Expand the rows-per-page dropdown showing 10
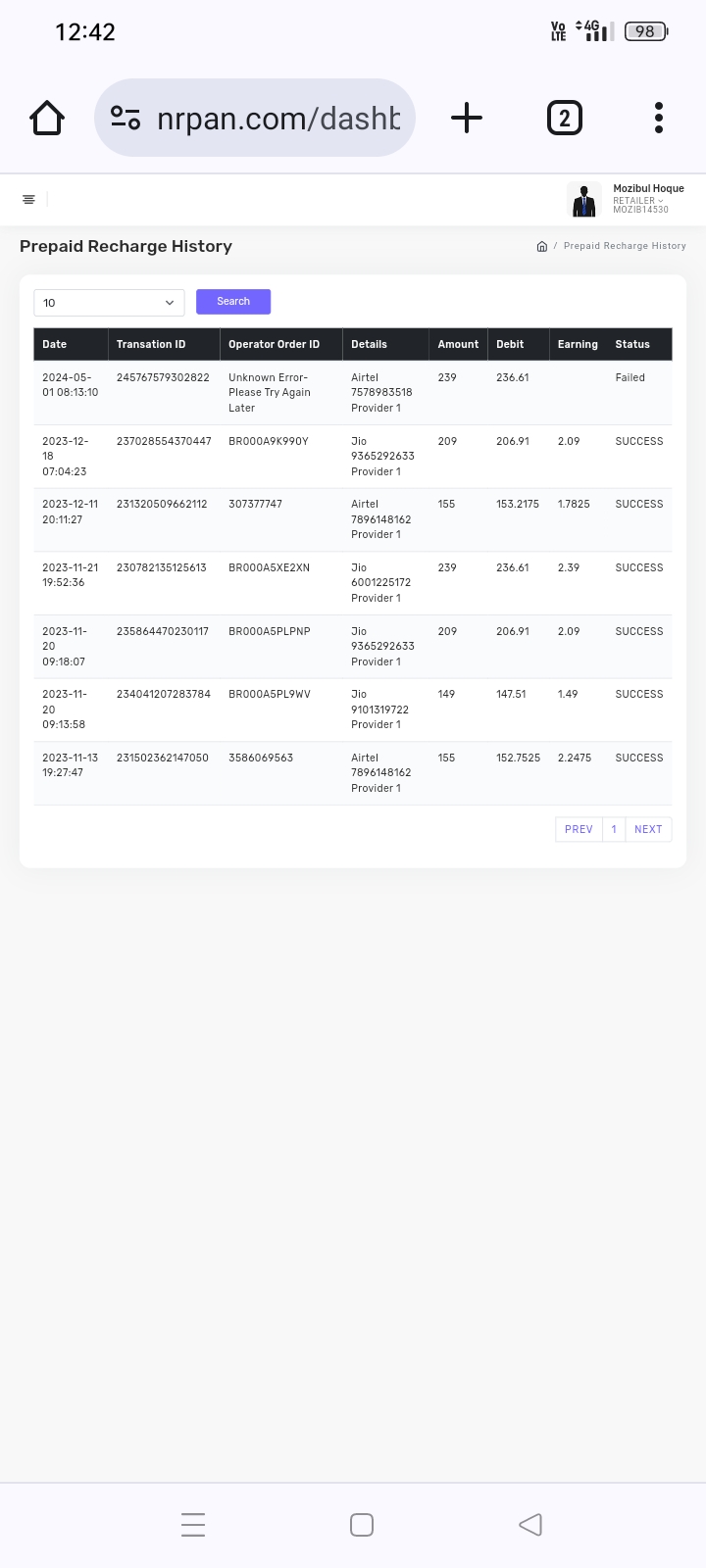The image size is (706, 1568). (x=109, y=303)
